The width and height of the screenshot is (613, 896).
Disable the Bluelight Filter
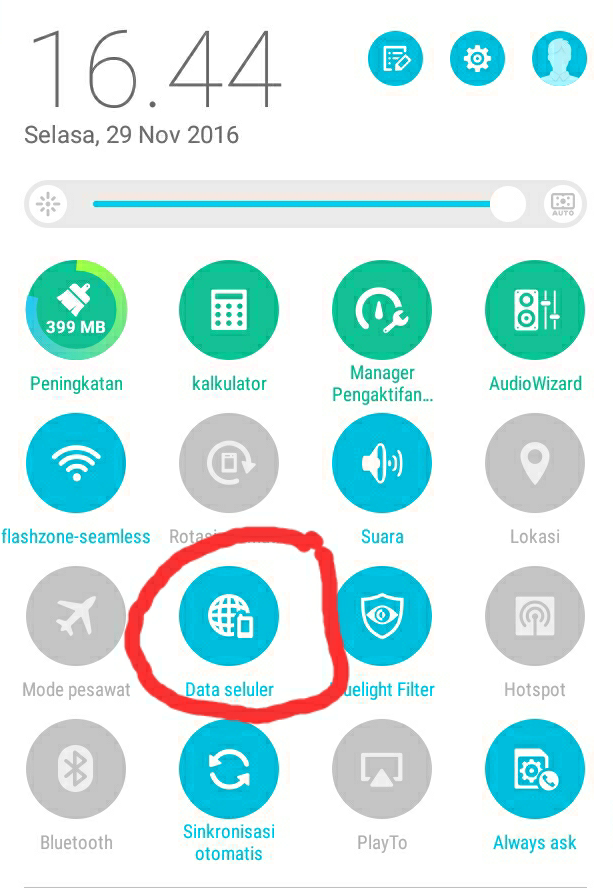[x=382, y=617]
